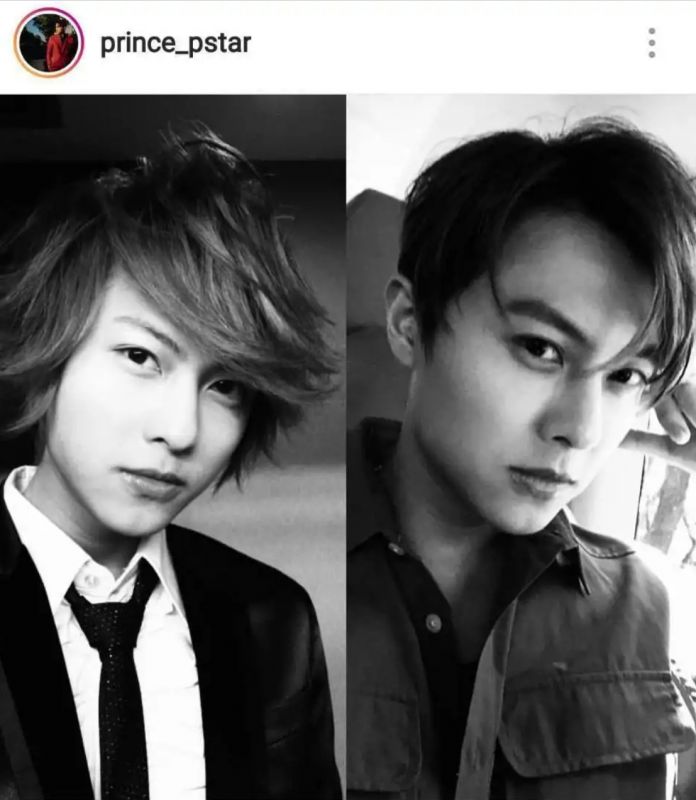Open the post's three-dot options menu
The height and width of the screenshot is (800, 696).
pyautogui.click(x=652, y=43)
